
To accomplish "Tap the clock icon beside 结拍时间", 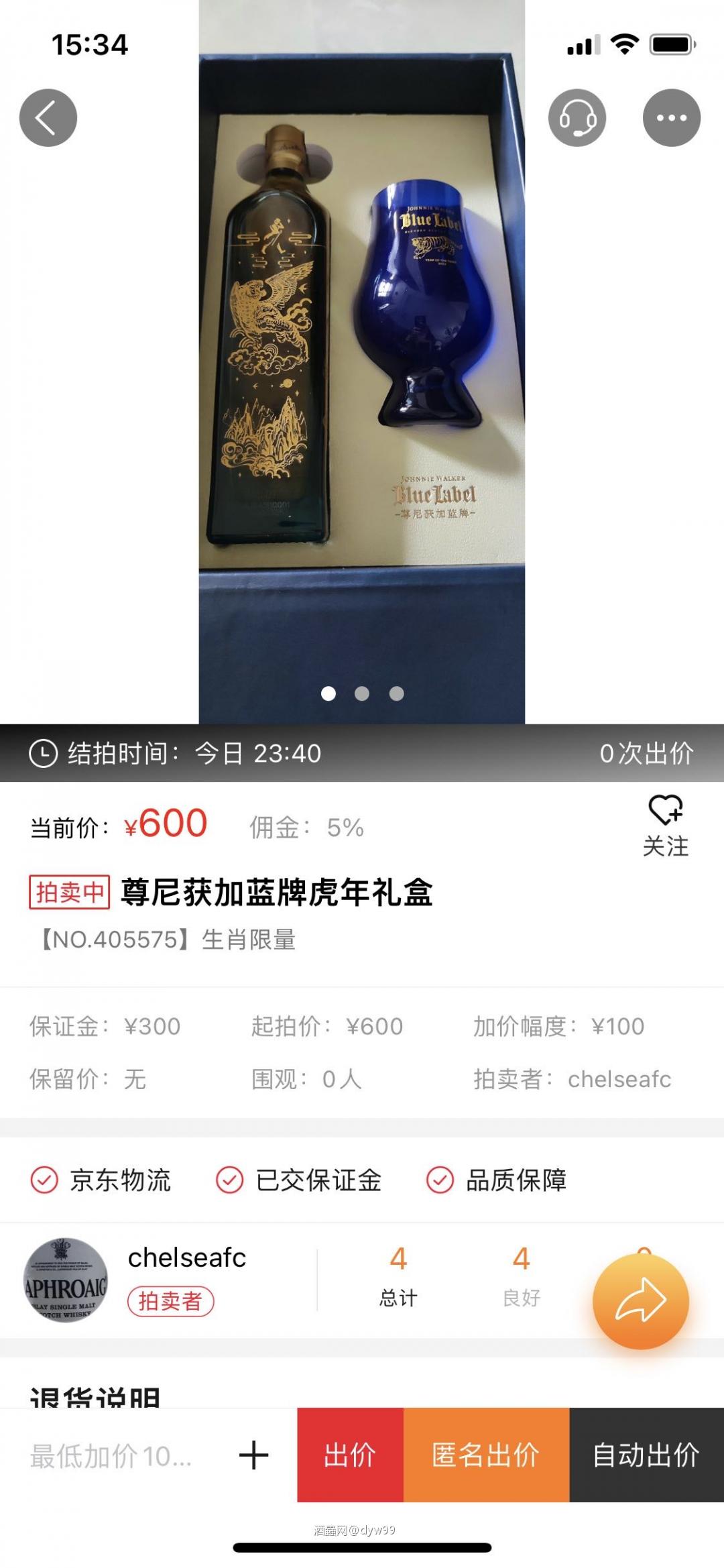I will [x=42, y=752].
